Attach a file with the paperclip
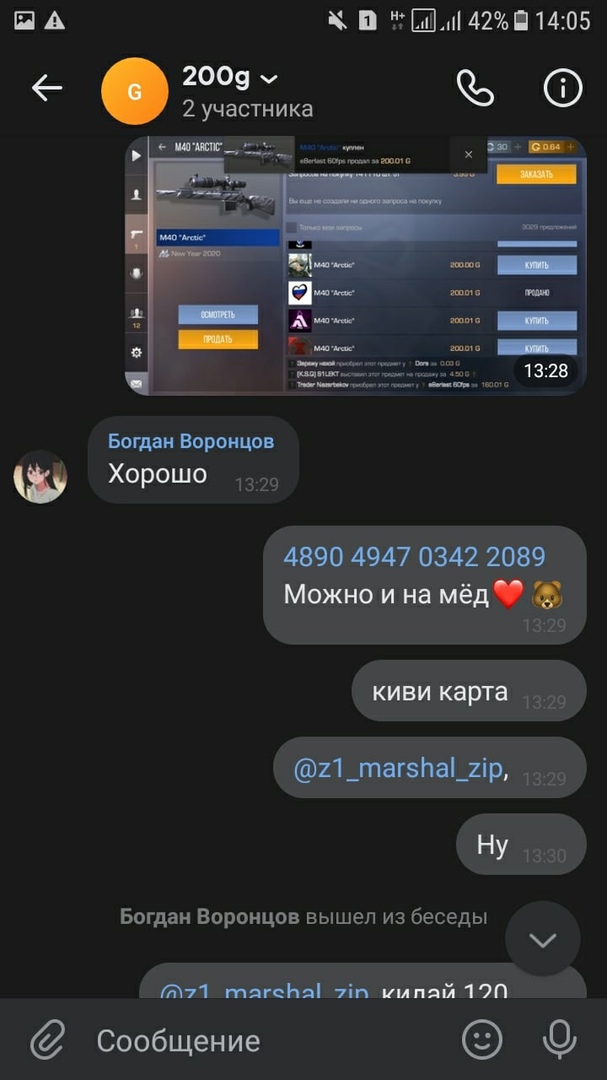The height and width of the screenshot is (1080, 607). tap(47, 1041)
